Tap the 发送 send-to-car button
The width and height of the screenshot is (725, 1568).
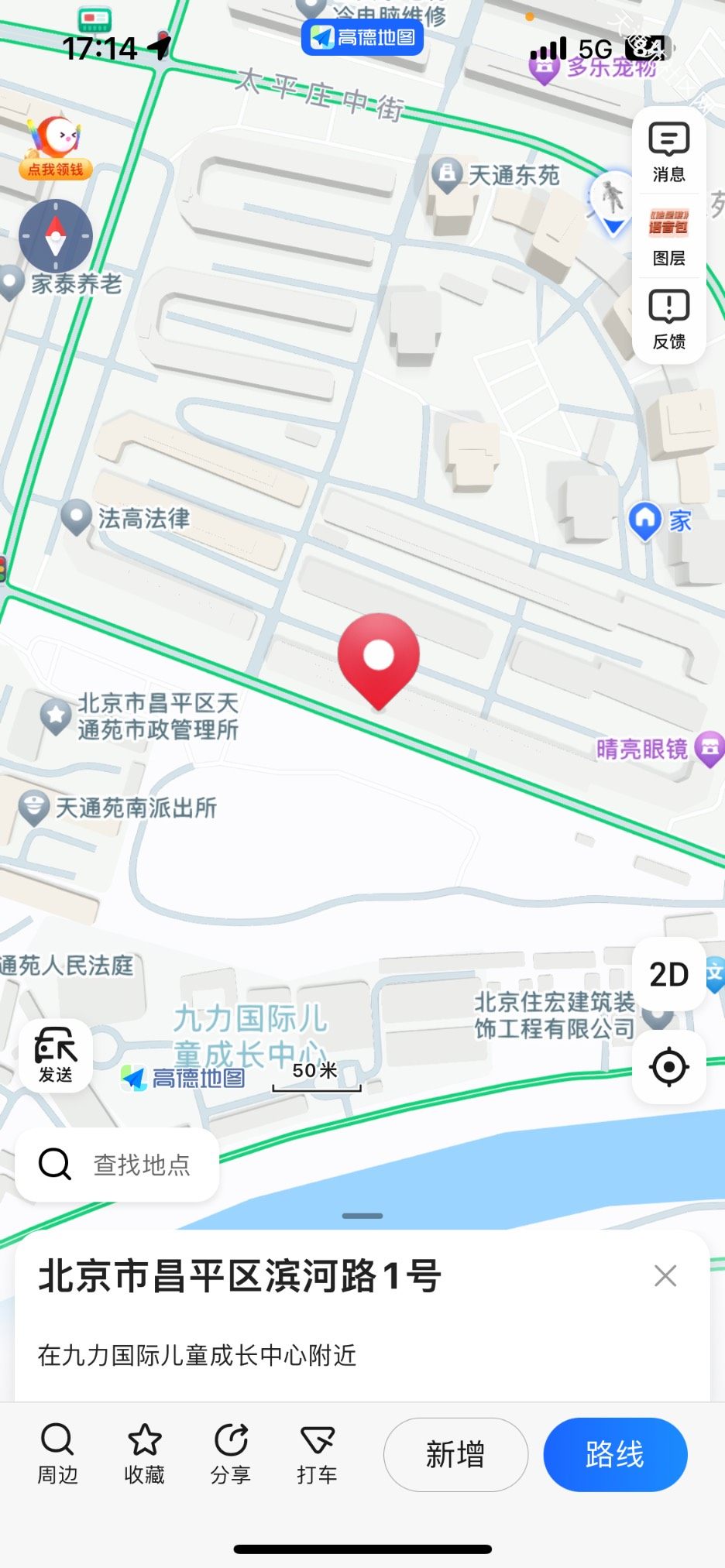[56, 1055]
